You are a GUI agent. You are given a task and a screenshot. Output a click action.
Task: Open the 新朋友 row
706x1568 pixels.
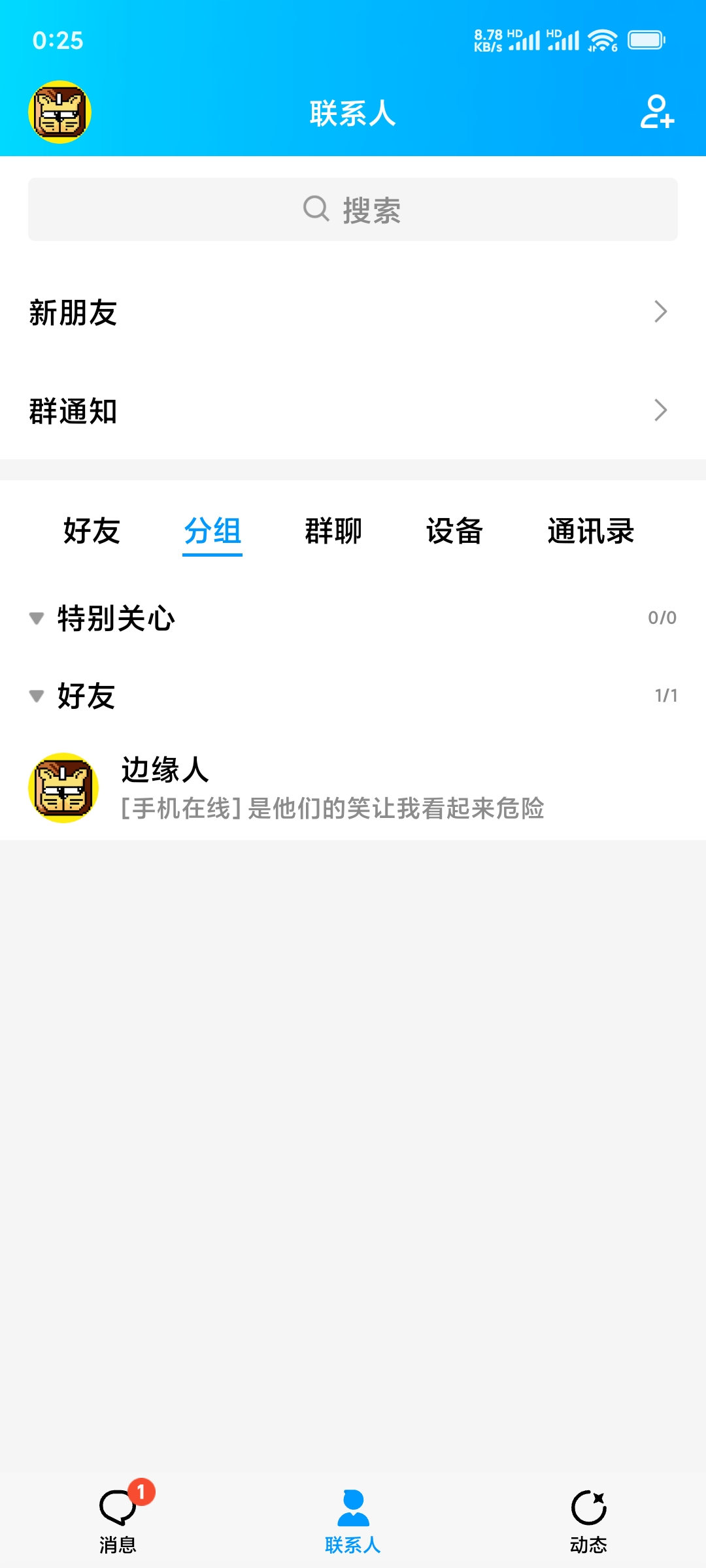[x=353, y=312]
